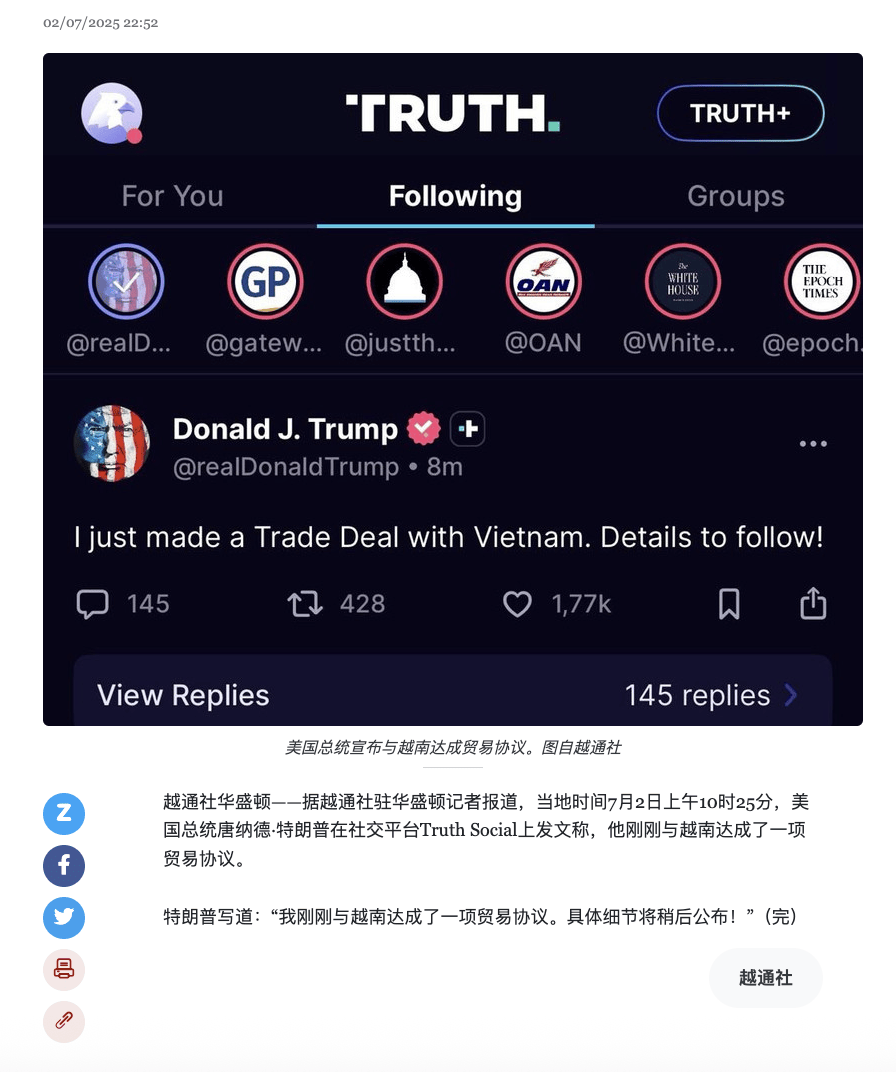The height and width of the screenshot is (1072, 896).
Task: Open the article's Truth Social screenshot image
Action: [453, 389]
